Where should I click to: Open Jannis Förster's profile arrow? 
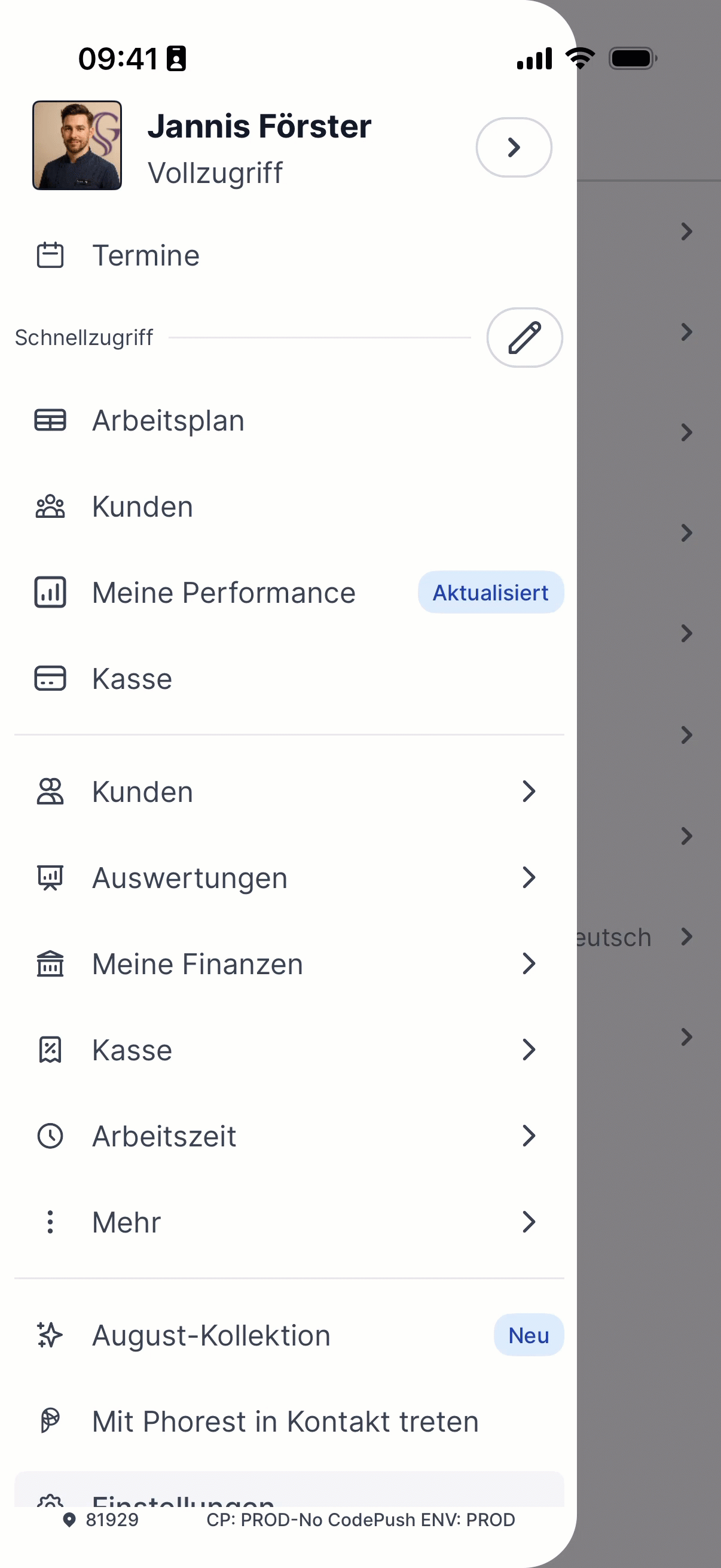pos(514,147)
